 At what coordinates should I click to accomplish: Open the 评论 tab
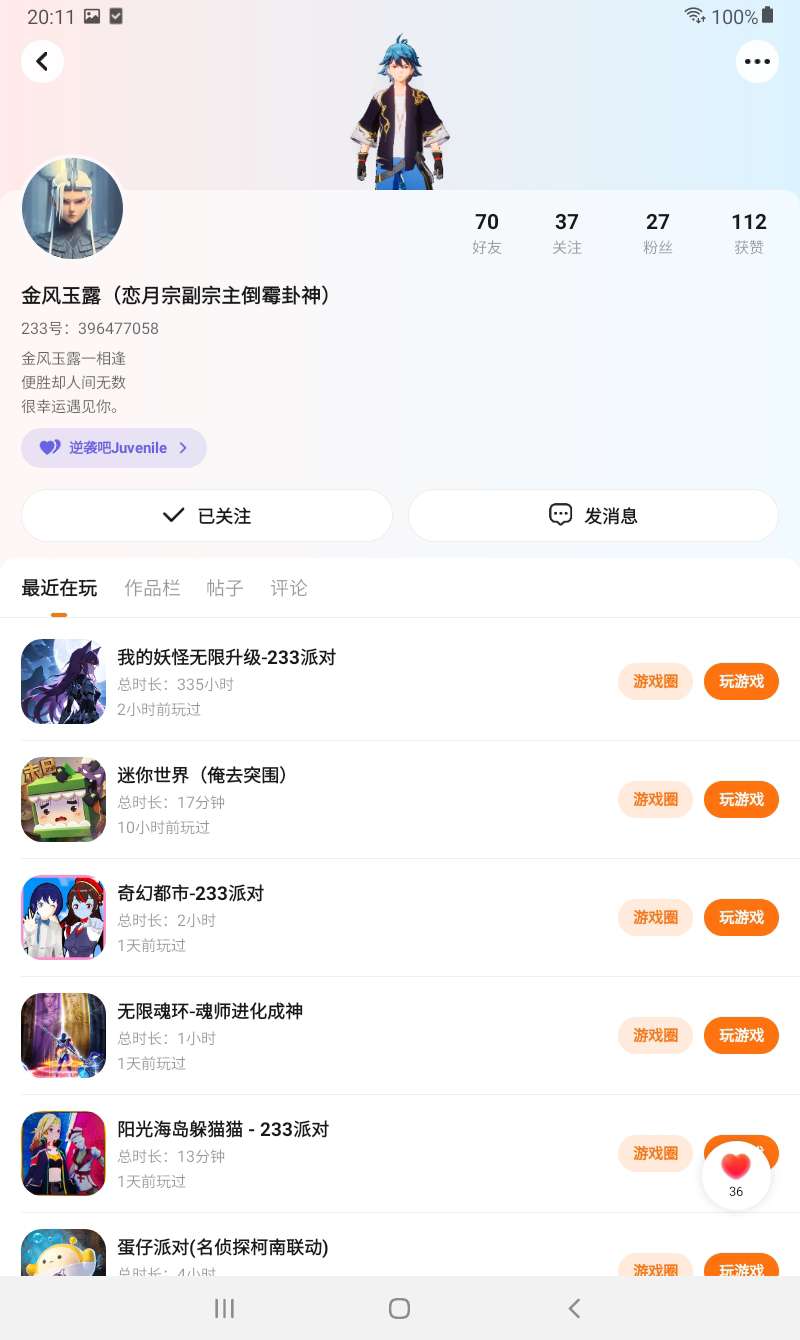click(289, 588)
